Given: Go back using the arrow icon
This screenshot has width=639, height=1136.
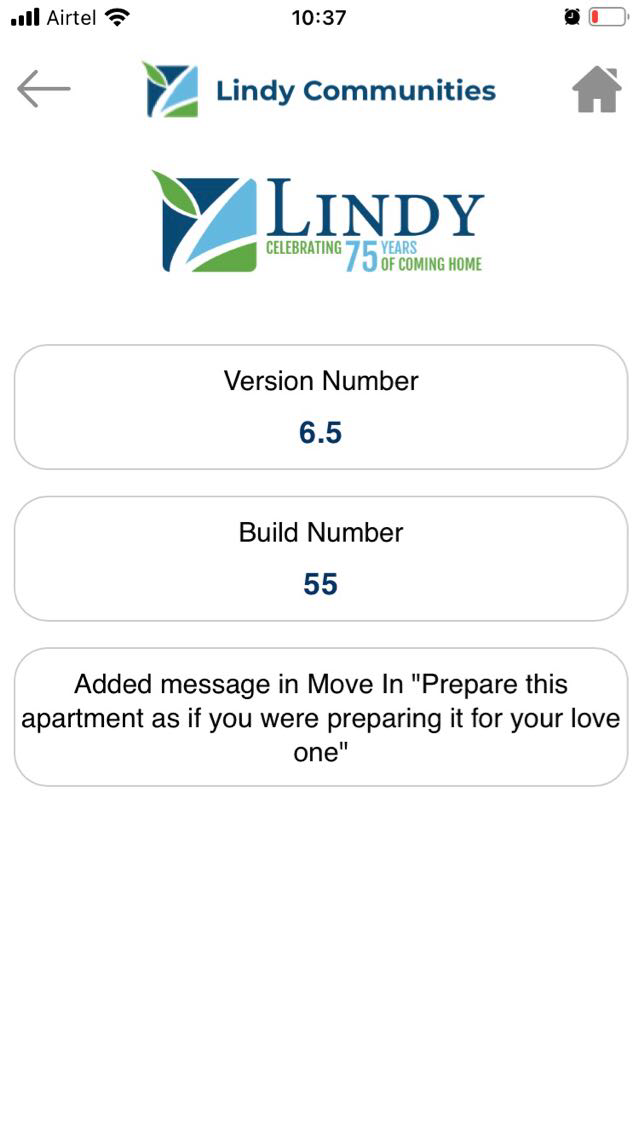Looking at the screenshot, I should coord(43,90).
